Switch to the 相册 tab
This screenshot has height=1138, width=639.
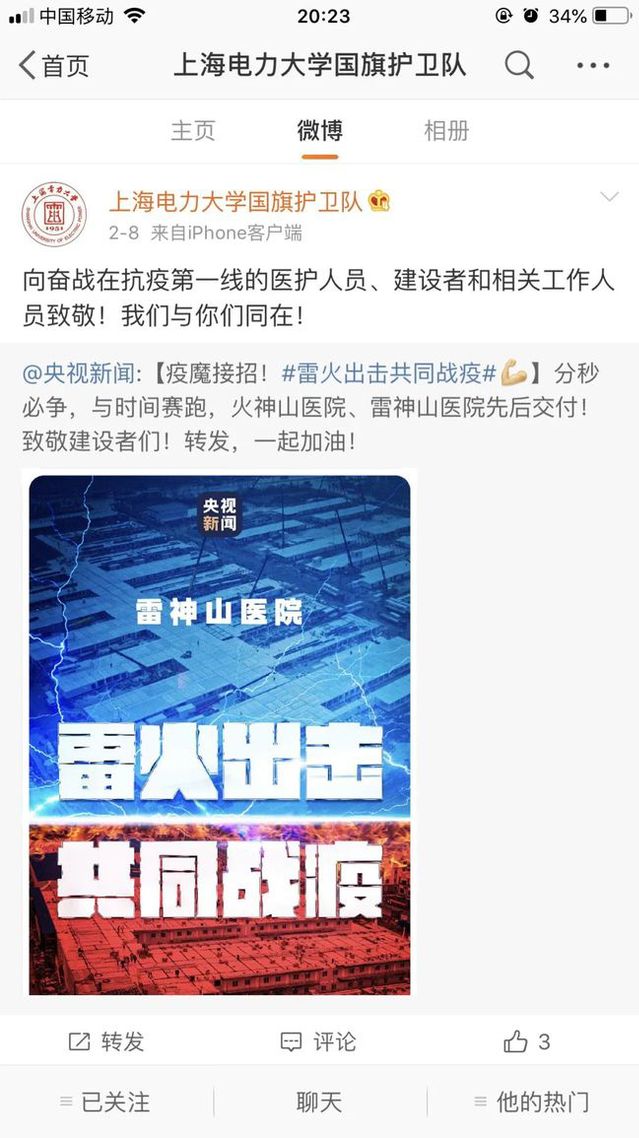446,130
